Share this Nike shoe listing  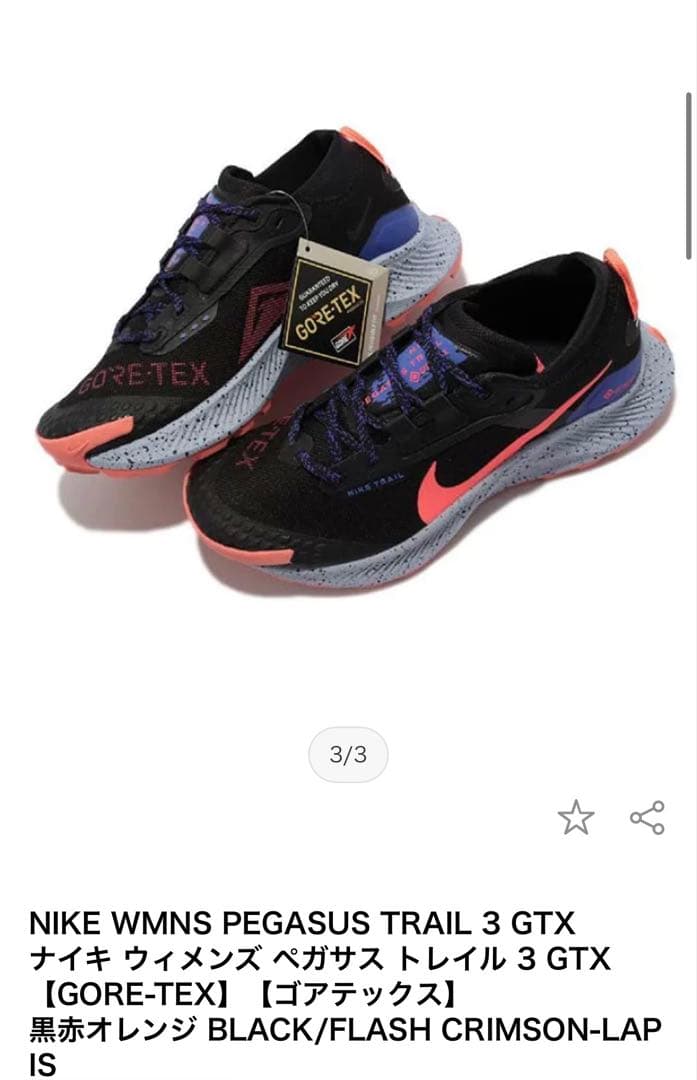[x=647, y=817]
